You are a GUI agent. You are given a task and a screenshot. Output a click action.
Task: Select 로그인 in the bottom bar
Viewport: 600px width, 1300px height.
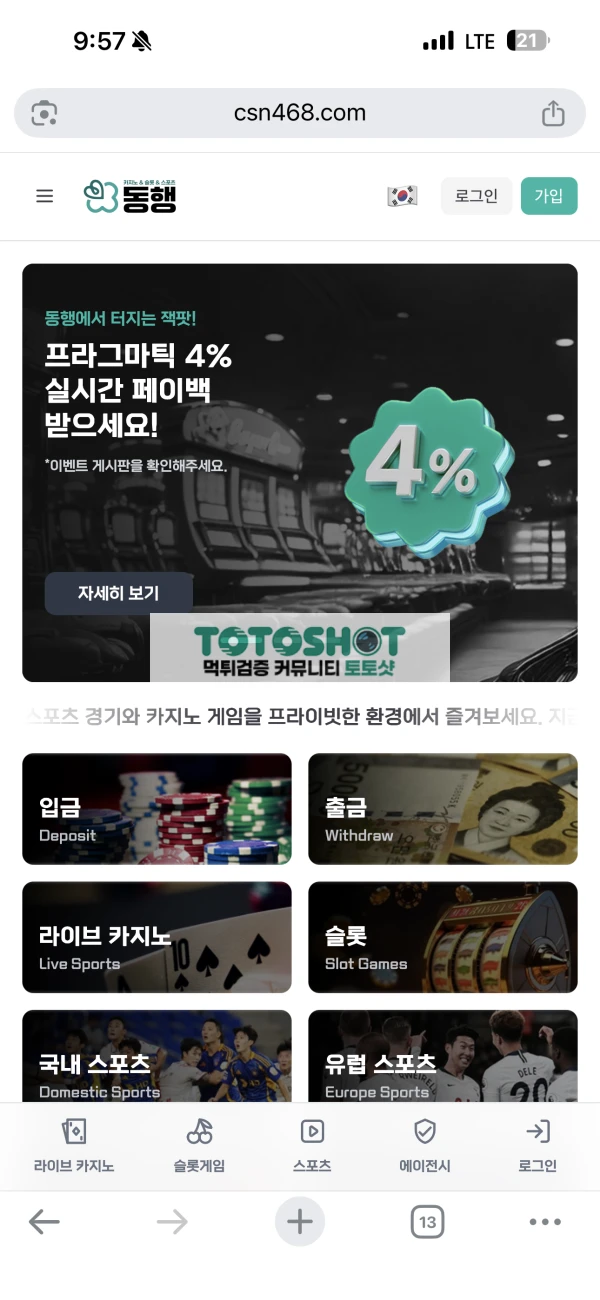[x=537, y=1145]
